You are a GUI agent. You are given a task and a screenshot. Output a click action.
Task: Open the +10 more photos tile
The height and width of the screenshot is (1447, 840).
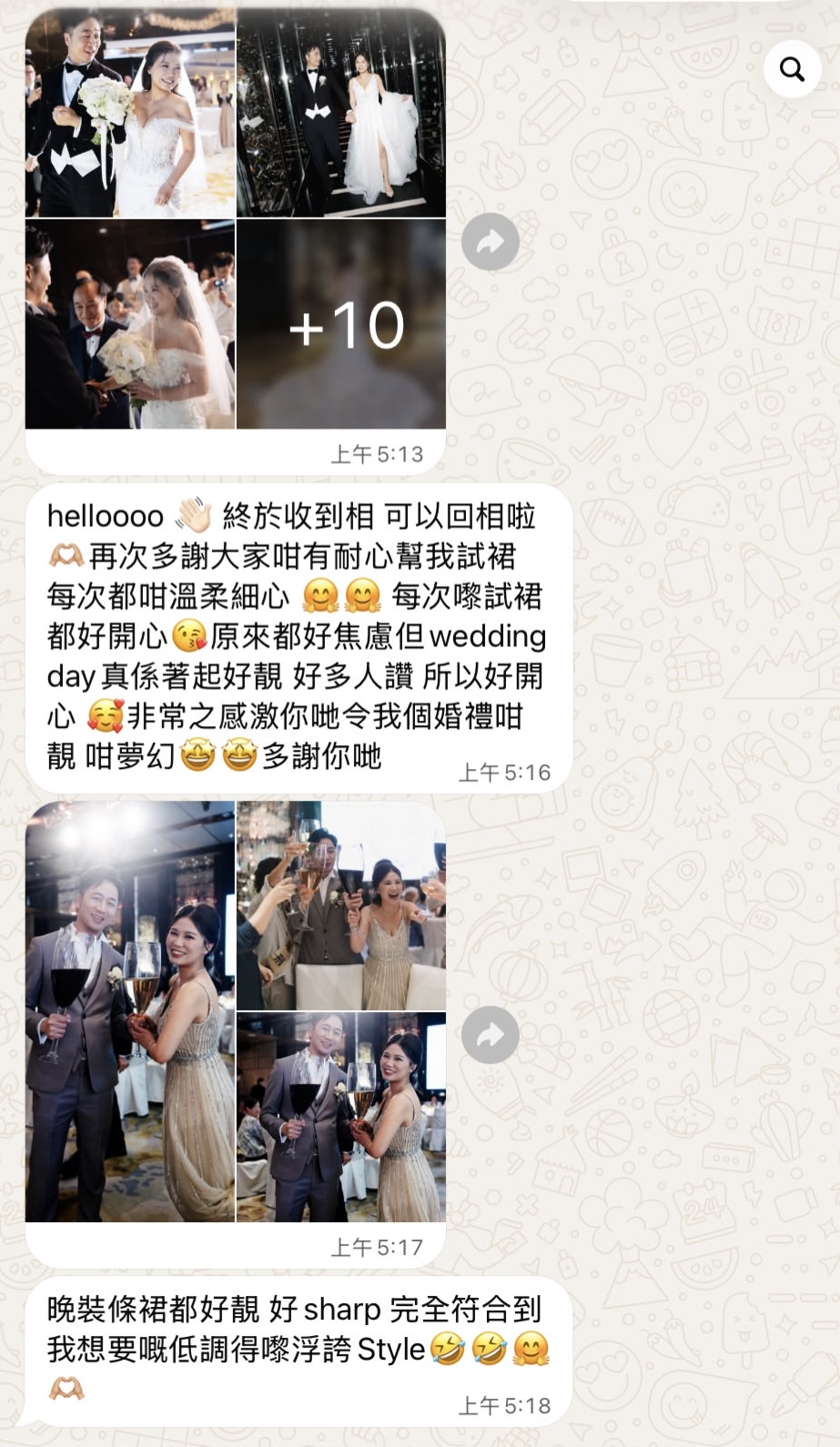pos(341,324)
